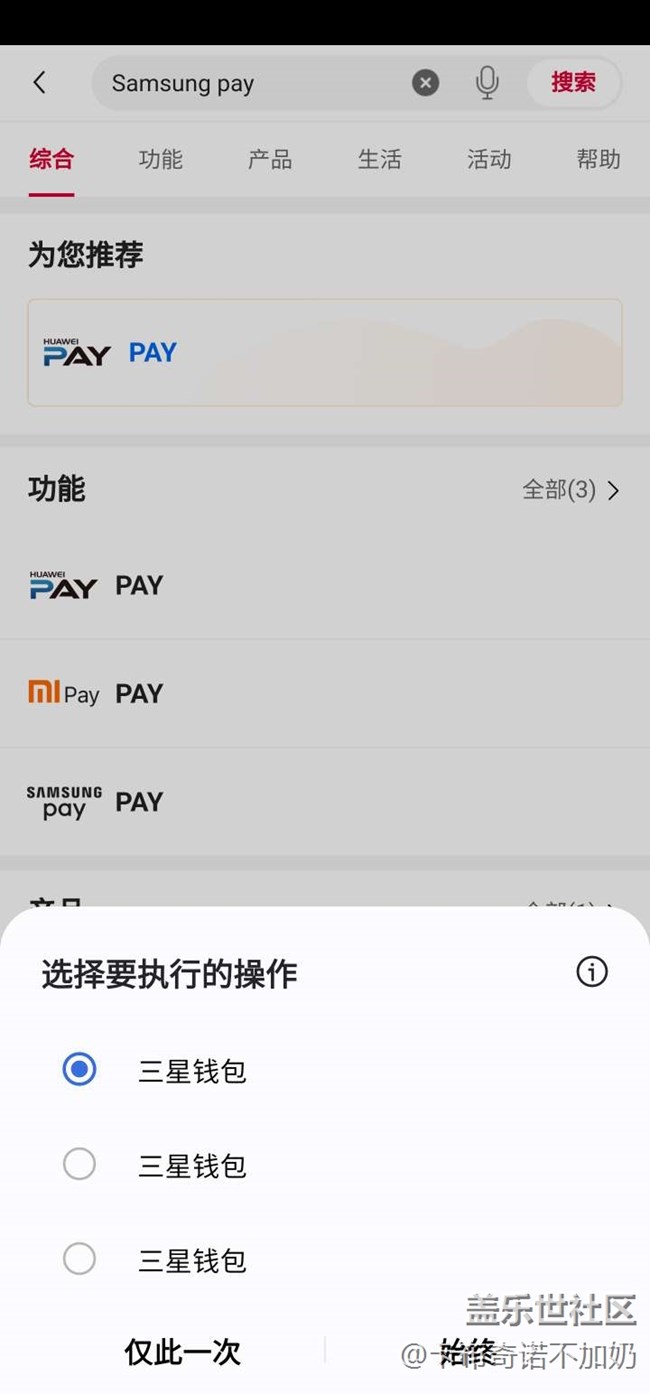Clear the search text with the X
This screenshot has width=650, height=1394.
tap(426, 83)
